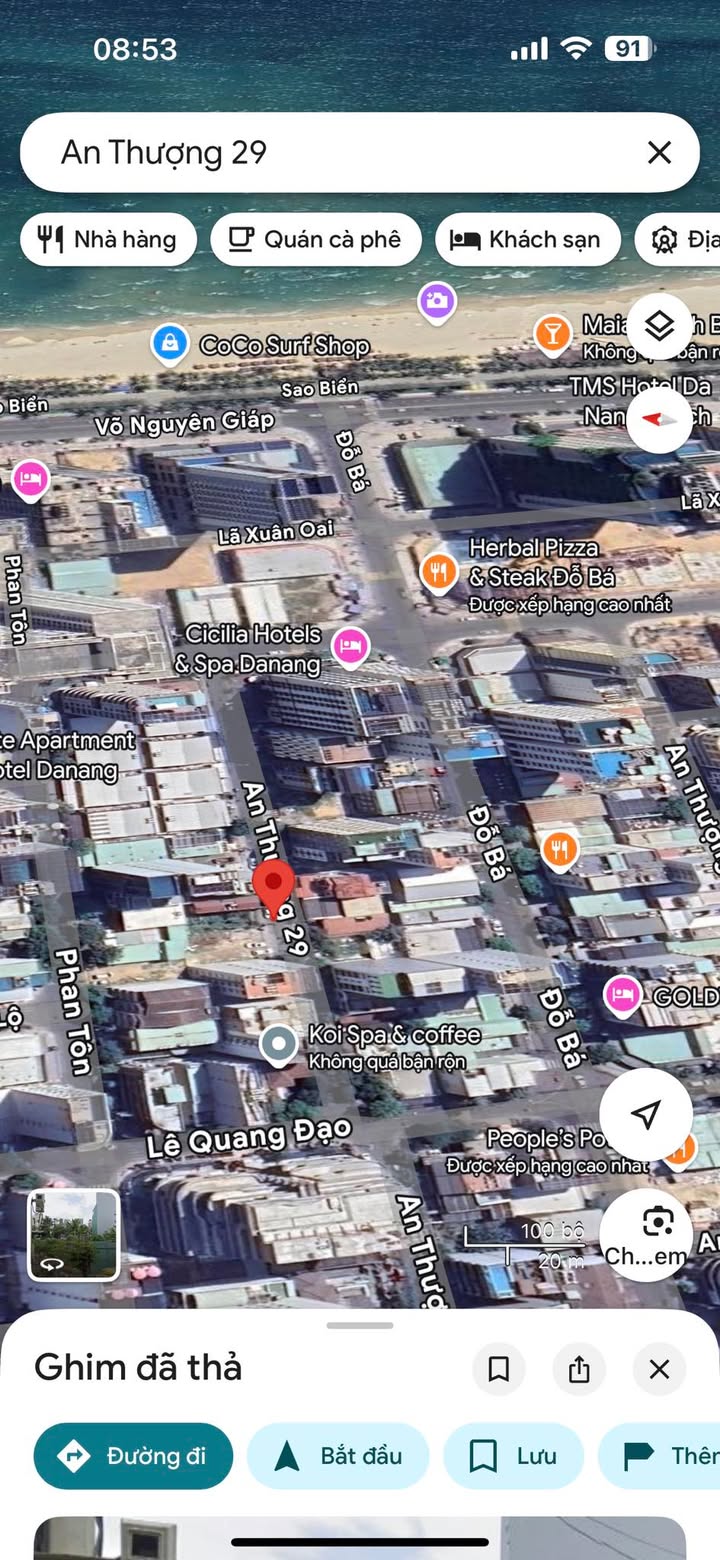Open Cicilia Hotels & Spa Danang marker

(350, 647)
